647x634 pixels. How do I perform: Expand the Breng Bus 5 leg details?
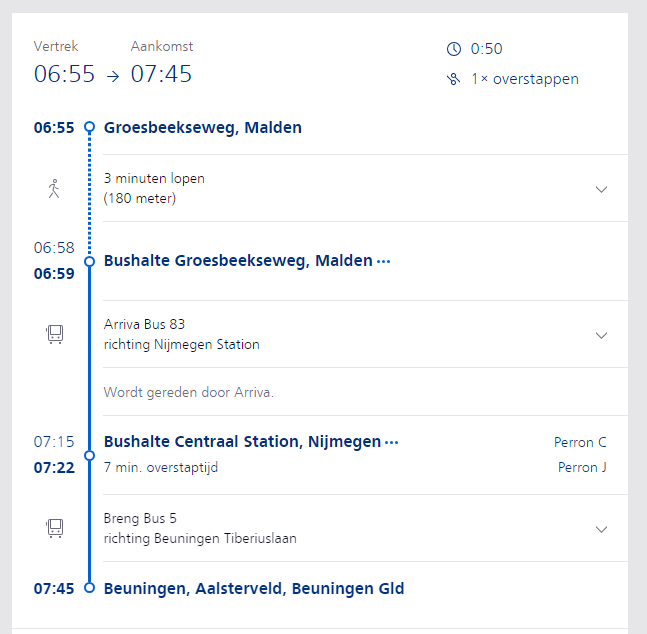pyautogui.click(x=601, y=529)
